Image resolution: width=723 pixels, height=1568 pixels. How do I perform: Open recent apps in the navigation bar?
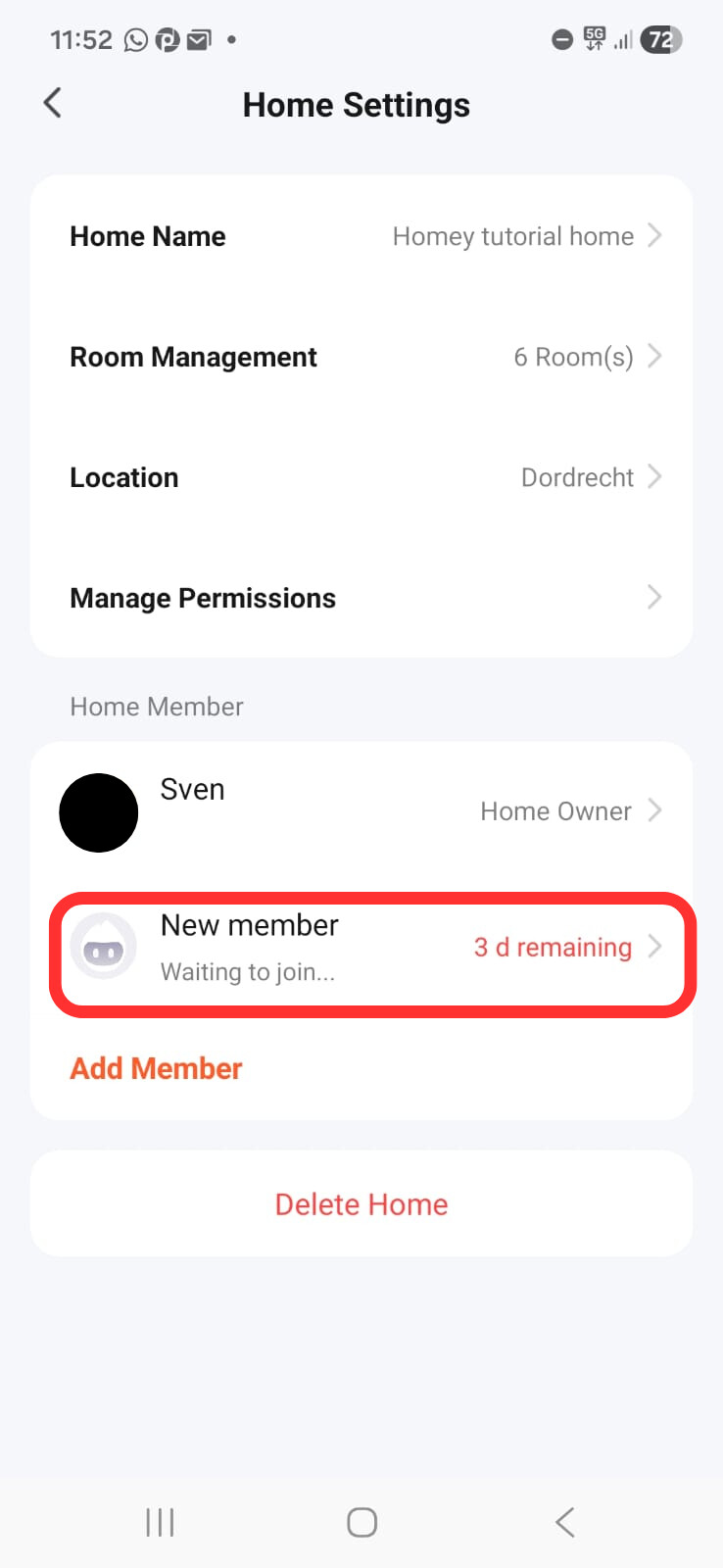pos(160,1522)
